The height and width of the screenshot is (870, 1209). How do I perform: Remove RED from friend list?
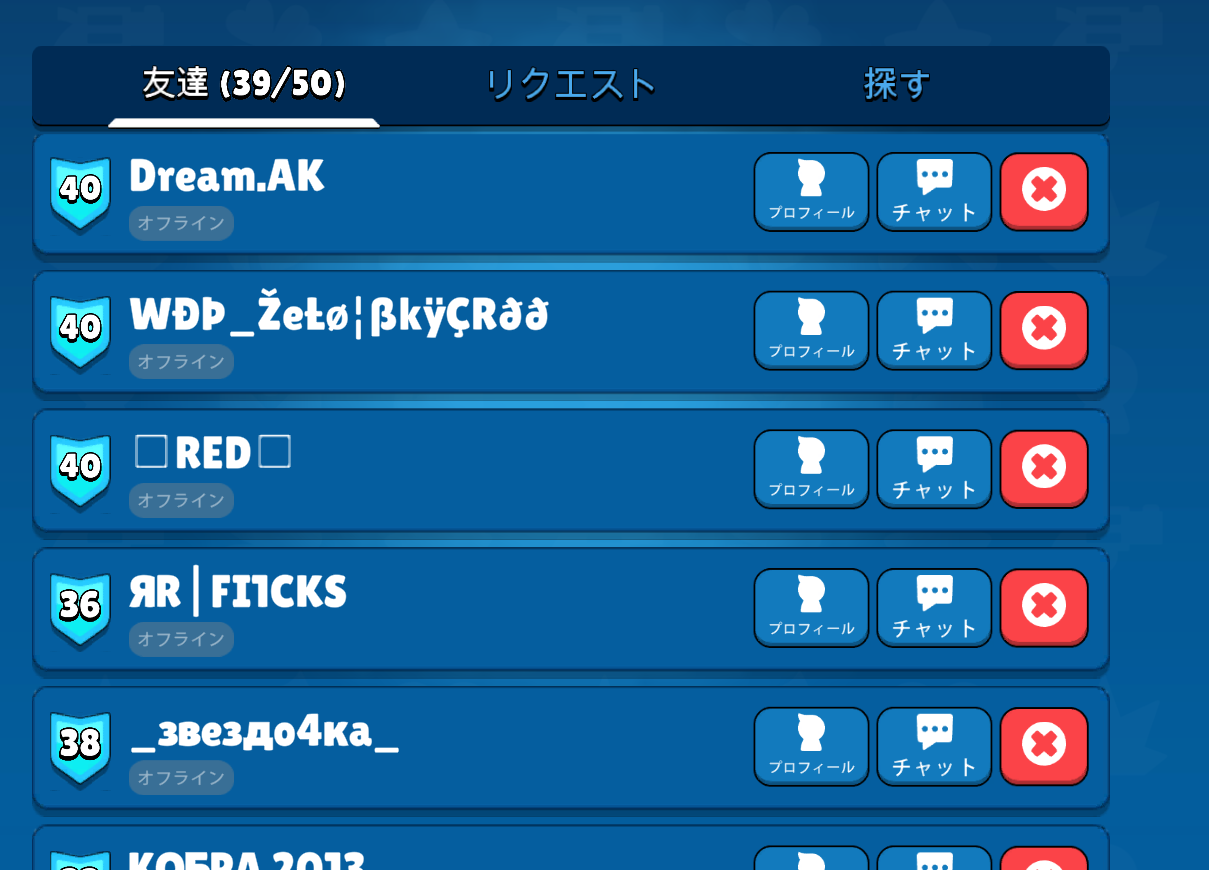coord(1044,469)
